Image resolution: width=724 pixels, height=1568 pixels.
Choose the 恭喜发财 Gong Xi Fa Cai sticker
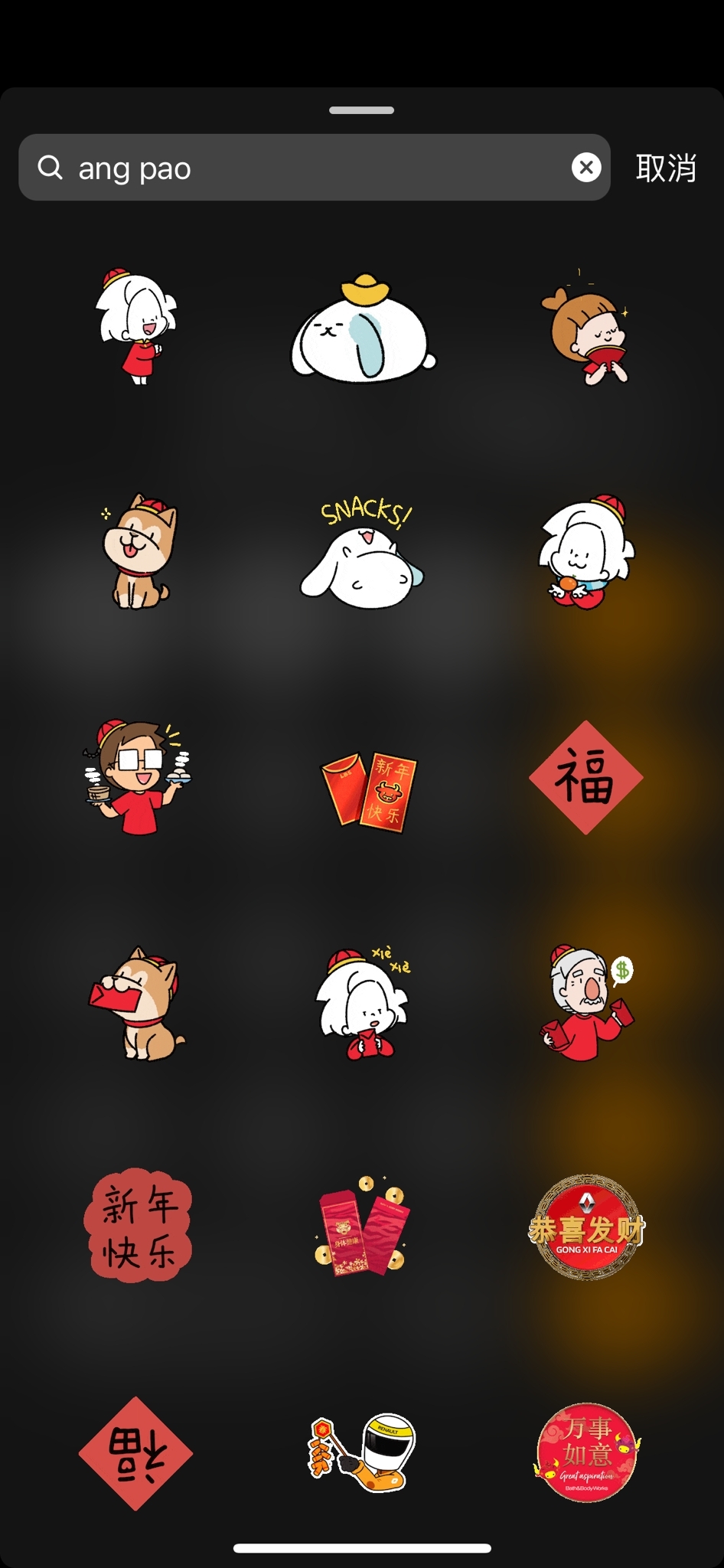586,1227
